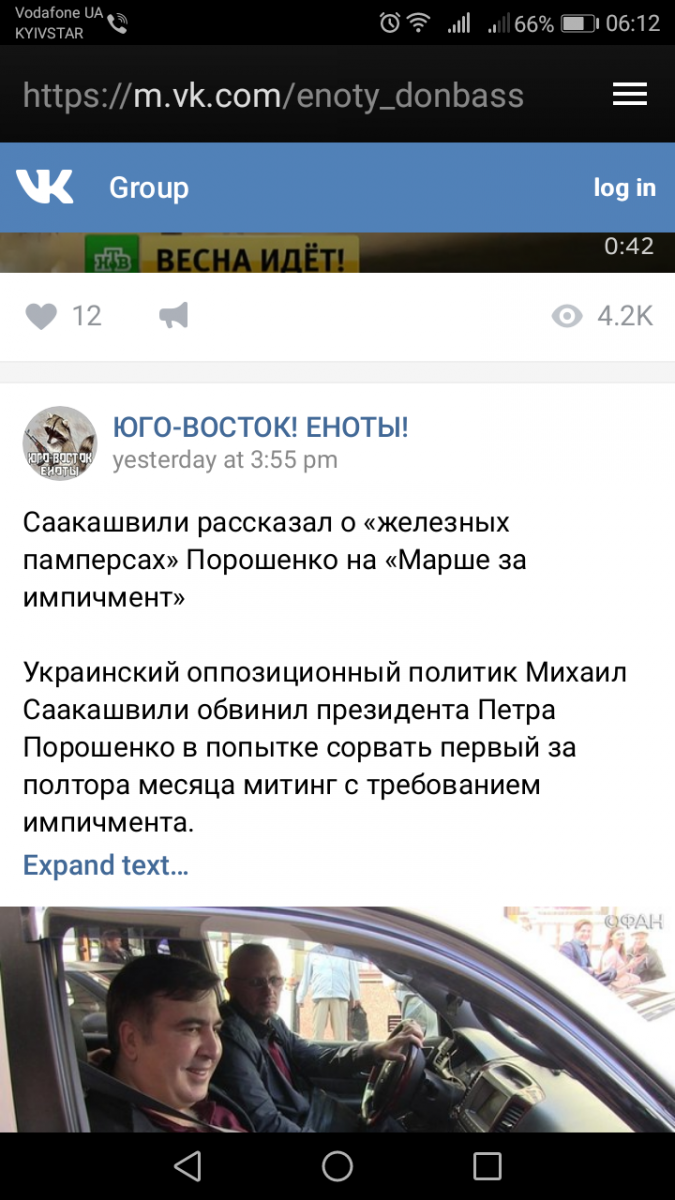Go back with system back button
This screenshot has height=1200, width=675.
(187, 1166)
